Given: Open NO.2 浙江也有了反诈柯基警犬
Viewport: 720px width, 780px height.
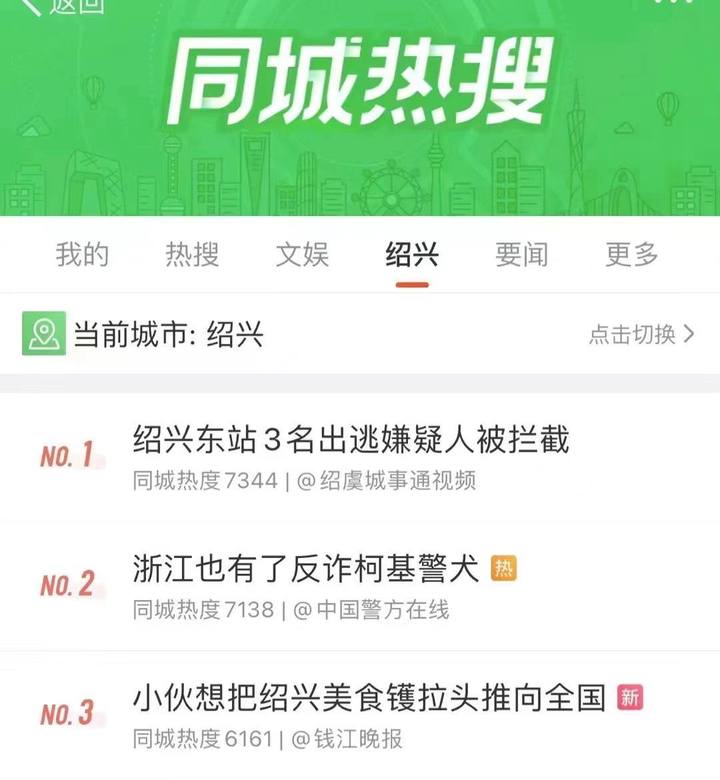Looking at the screenshot, I should [310, 570].
